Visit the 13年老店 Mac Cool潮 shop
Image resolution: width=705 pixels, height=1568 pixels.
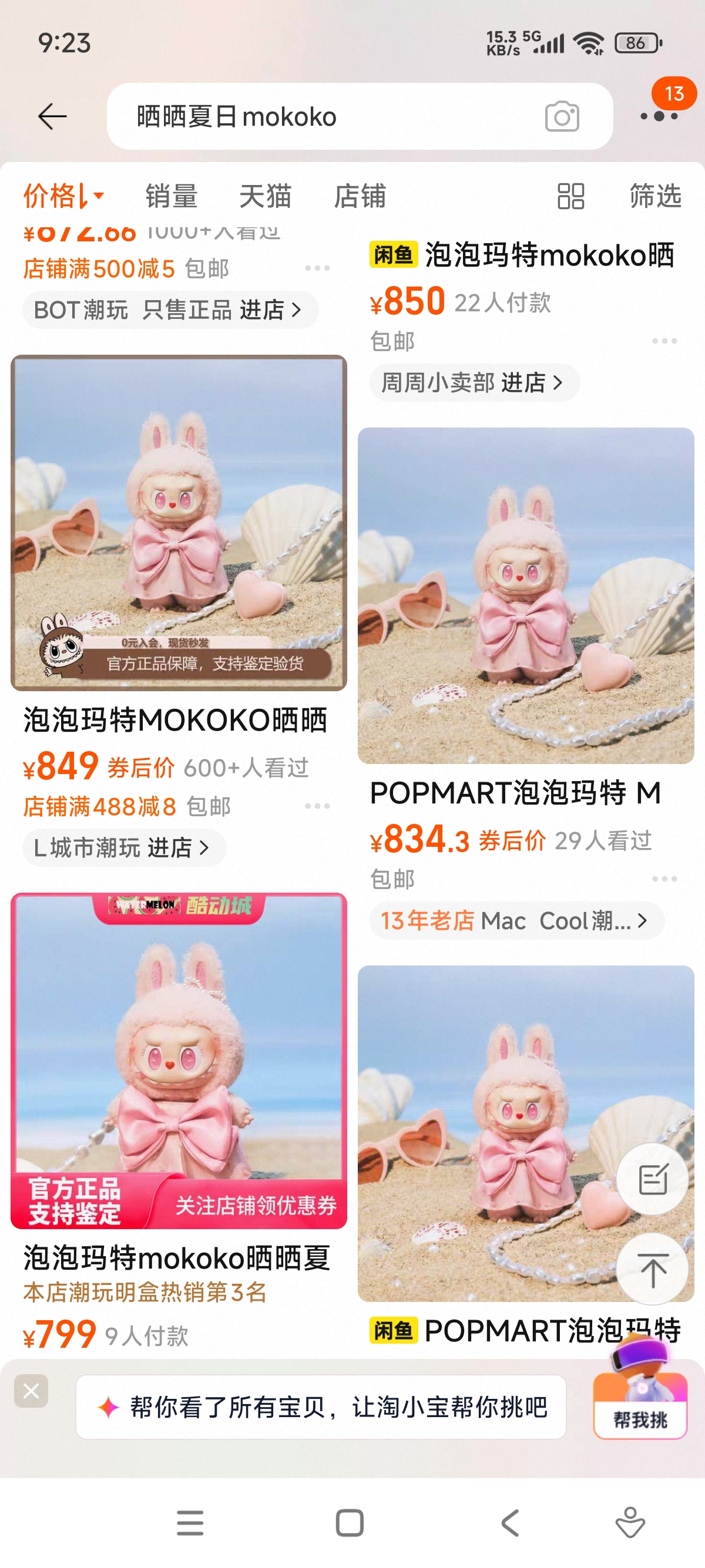click(515, 920)
